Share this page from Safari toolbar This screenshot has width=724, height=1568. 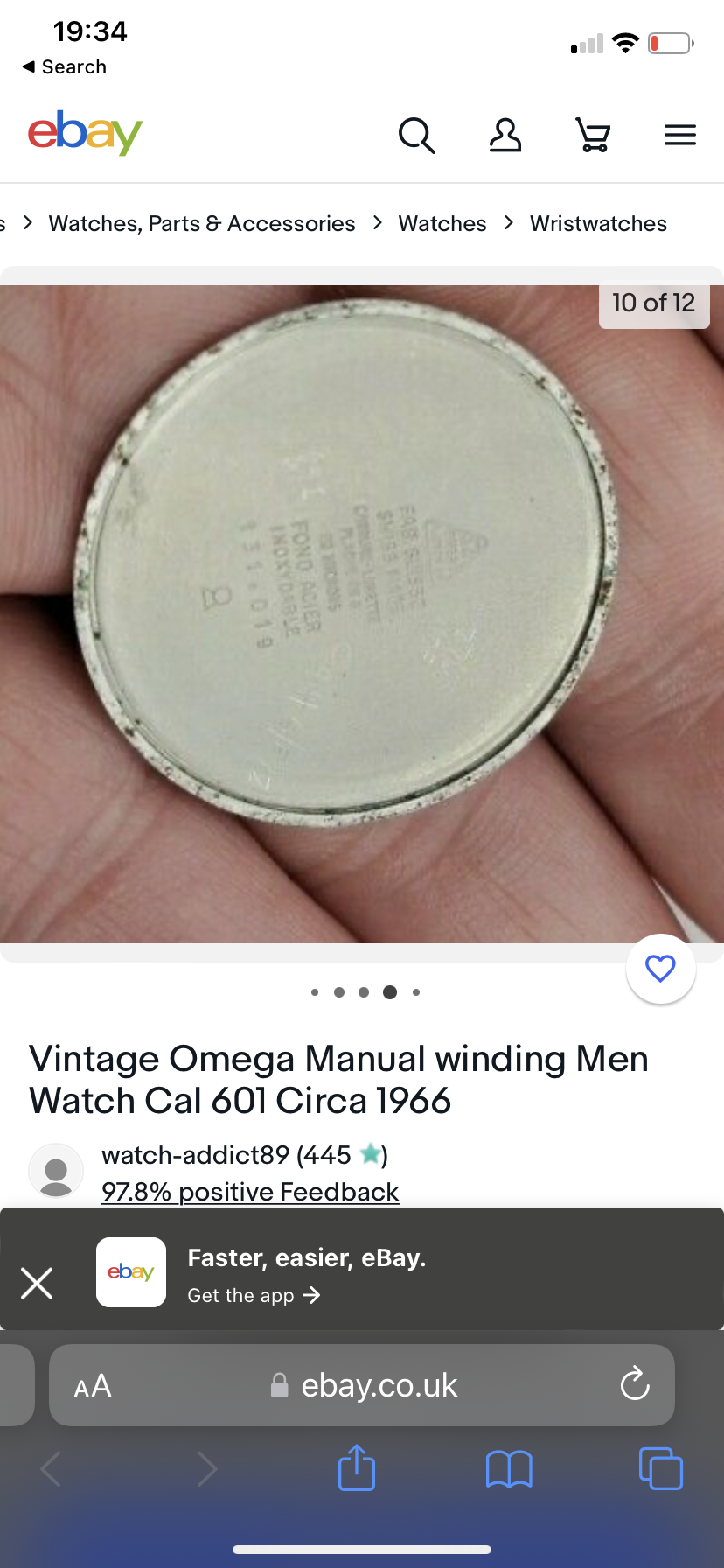[356, 1467]
